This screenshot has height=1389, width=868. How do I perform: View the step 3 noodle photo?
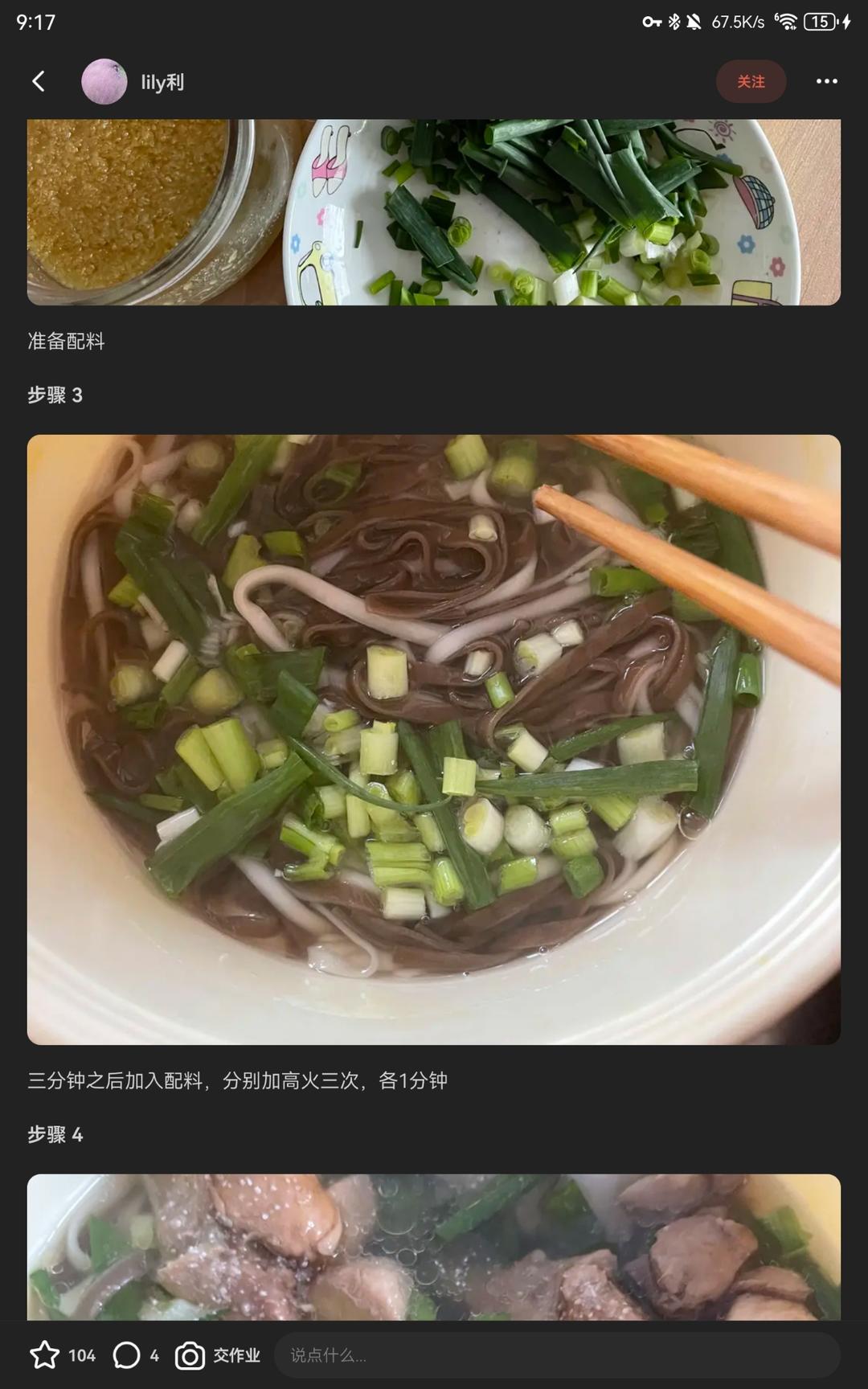click(434, 740)
